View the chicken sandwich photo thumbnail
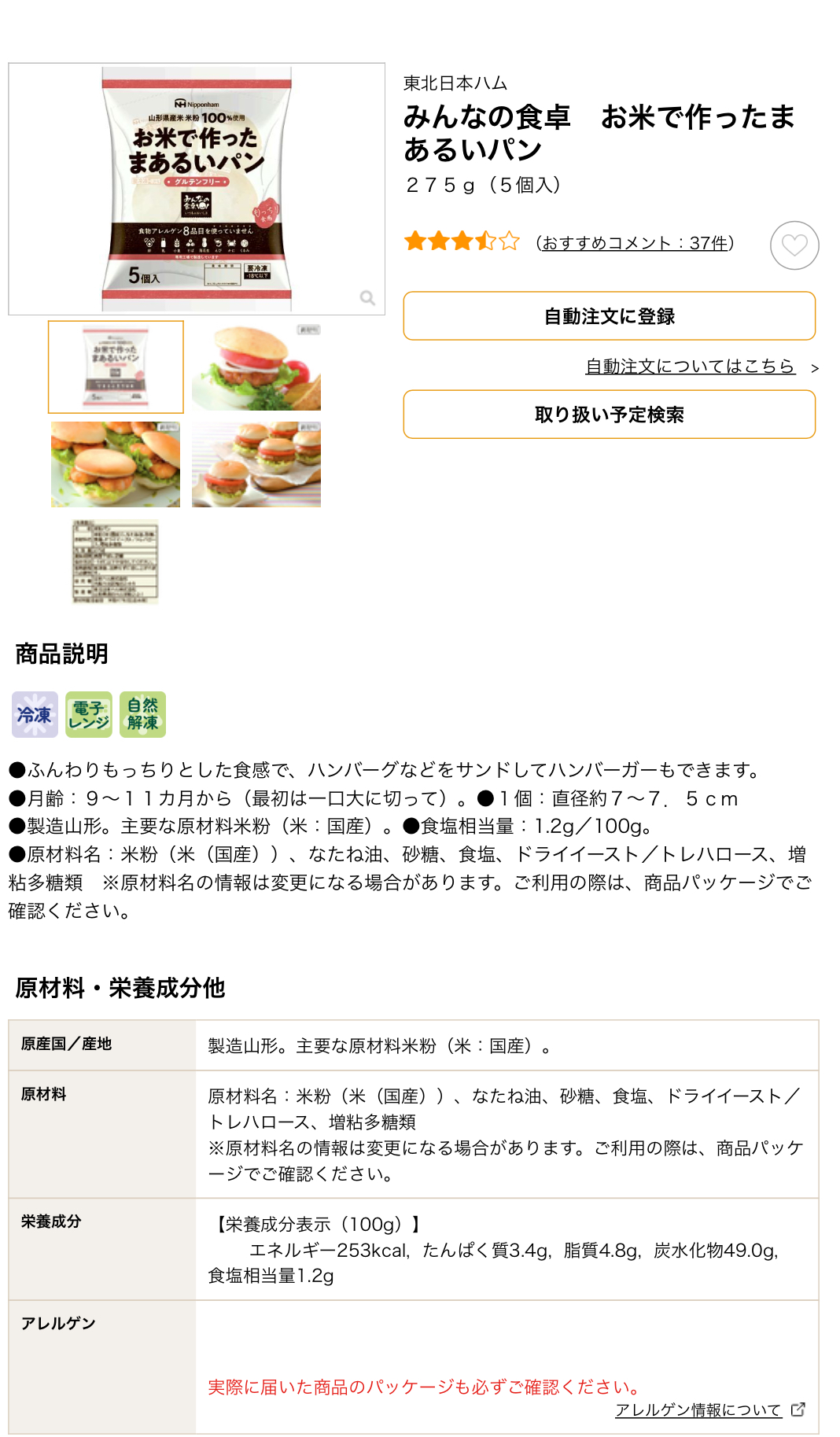 pyautogui.click(x=116, y=464)
